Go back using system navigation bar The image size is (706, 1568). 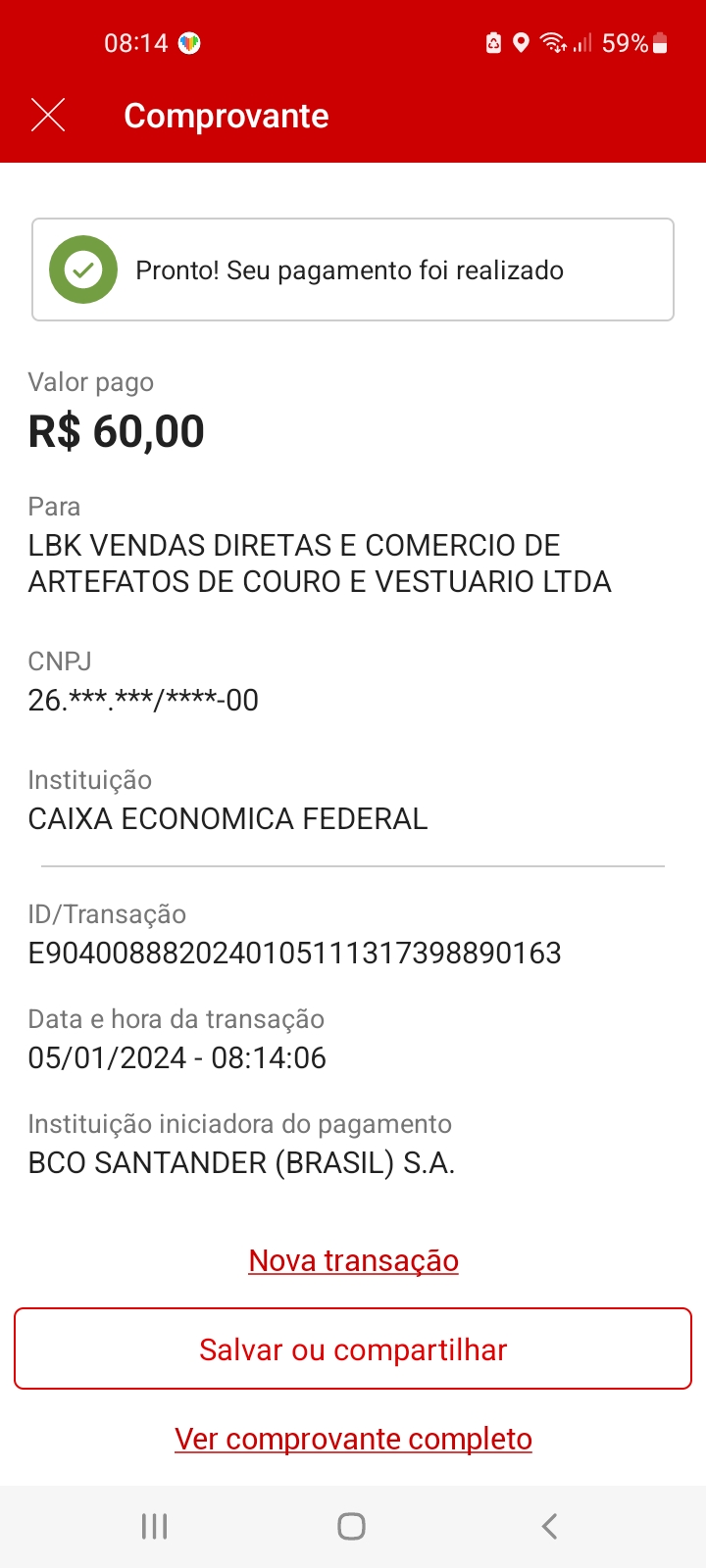point(549,1526)
